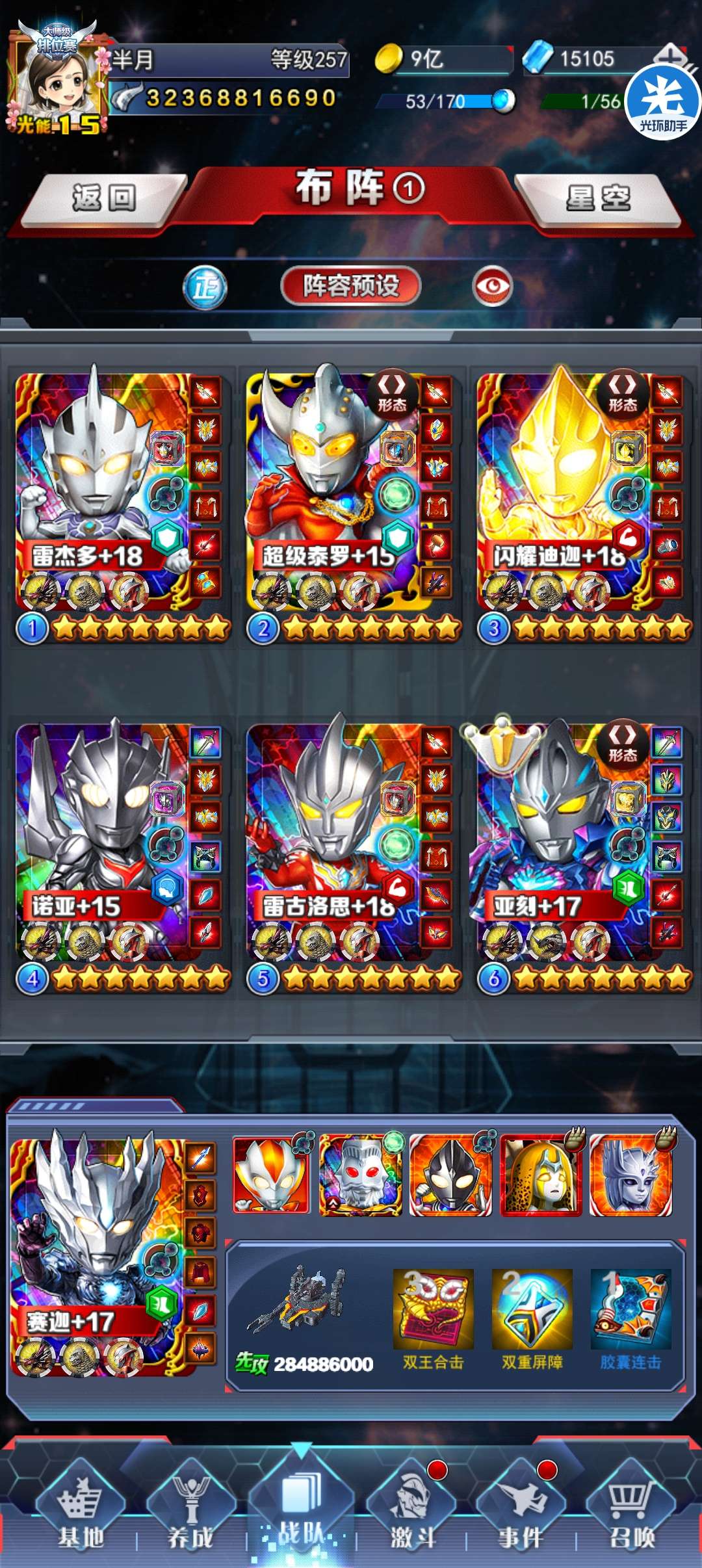Tap the blue 正 round icon
The width and height of the screenshot is (702, 1568).
pos(205,287)
